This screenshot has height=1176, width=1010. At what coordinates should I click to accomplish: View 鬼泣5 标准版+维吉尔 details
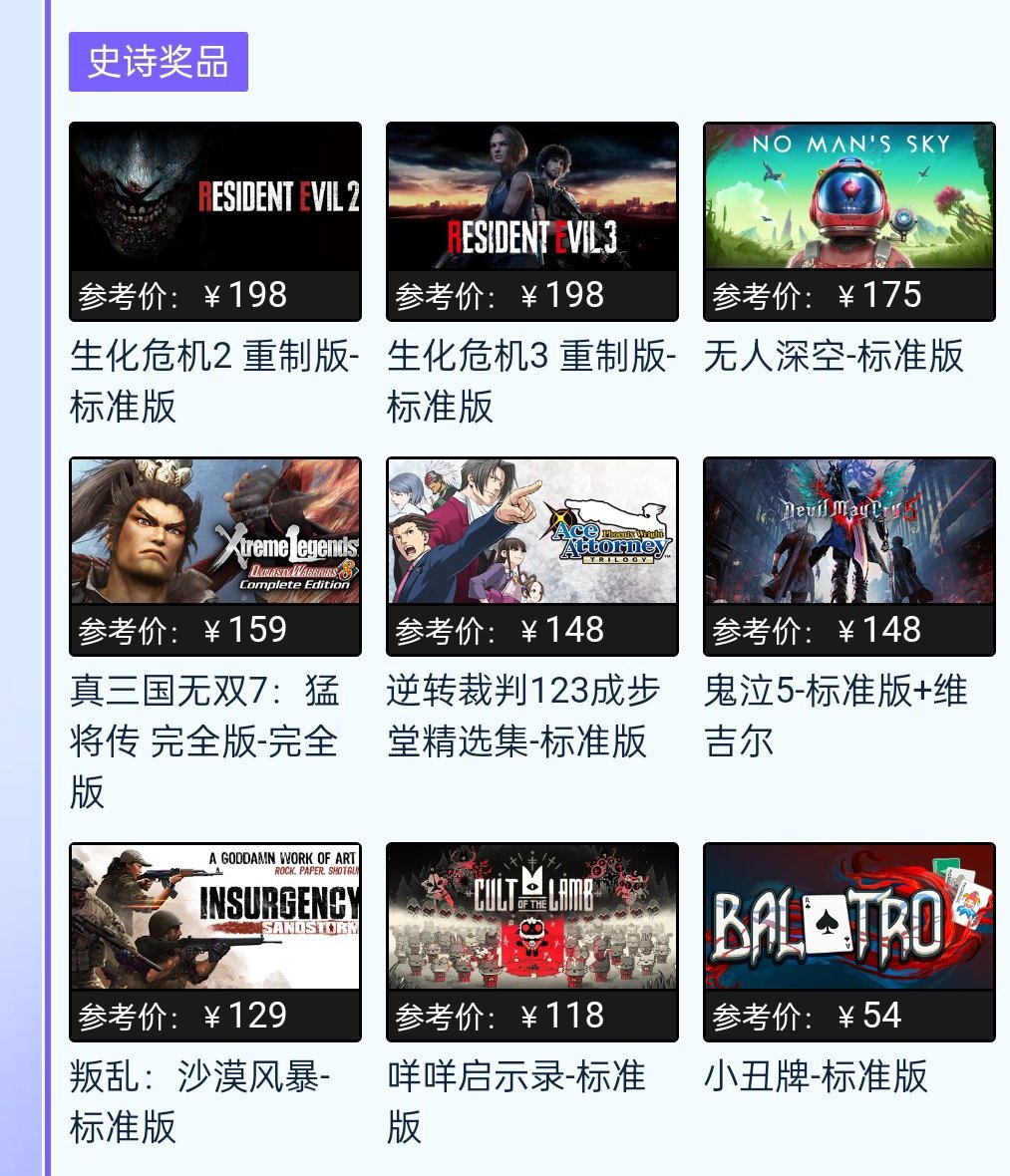[849, 556]
